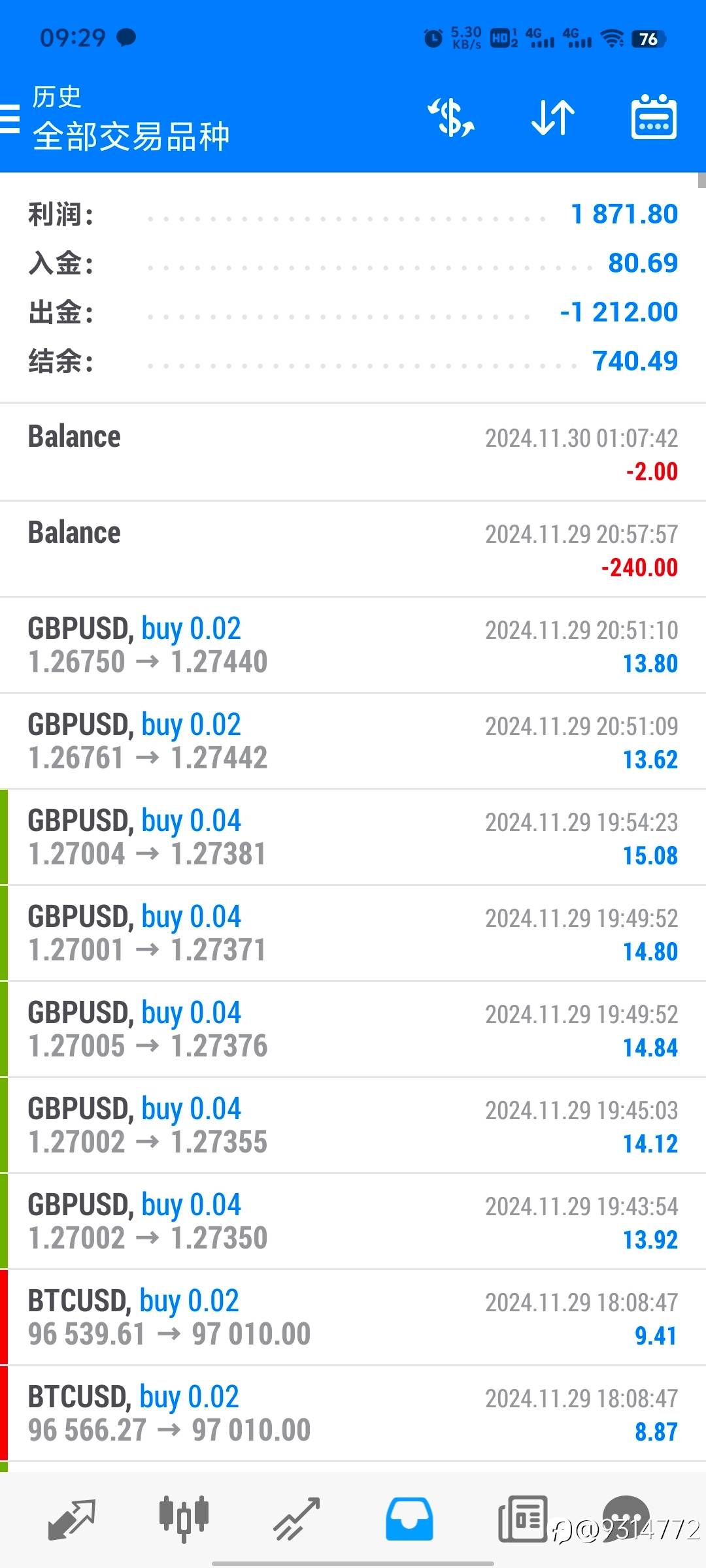
Task: Expand the -240.00 Balance entry
Action: [x=353, y=549]
